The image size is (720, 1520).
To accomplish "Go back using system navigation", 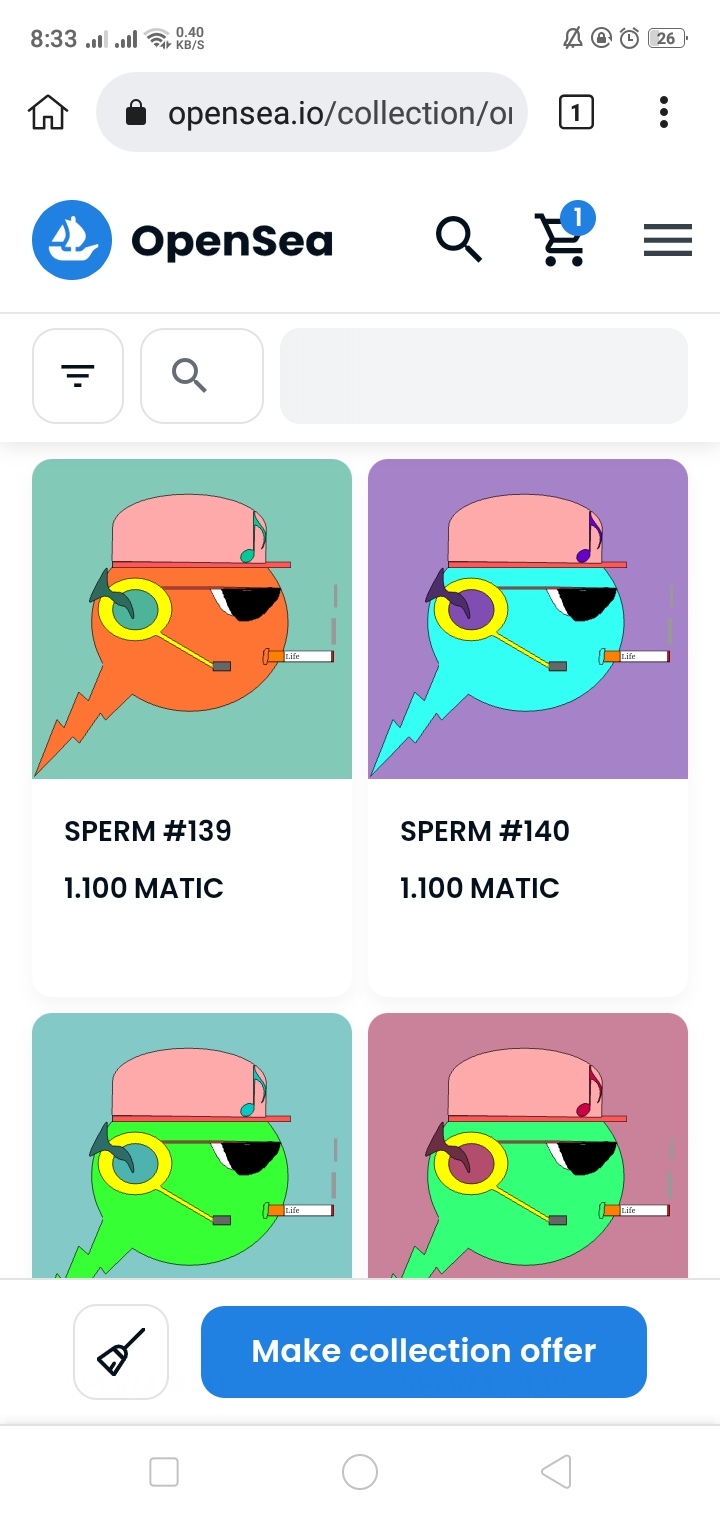I will 556,1471.
